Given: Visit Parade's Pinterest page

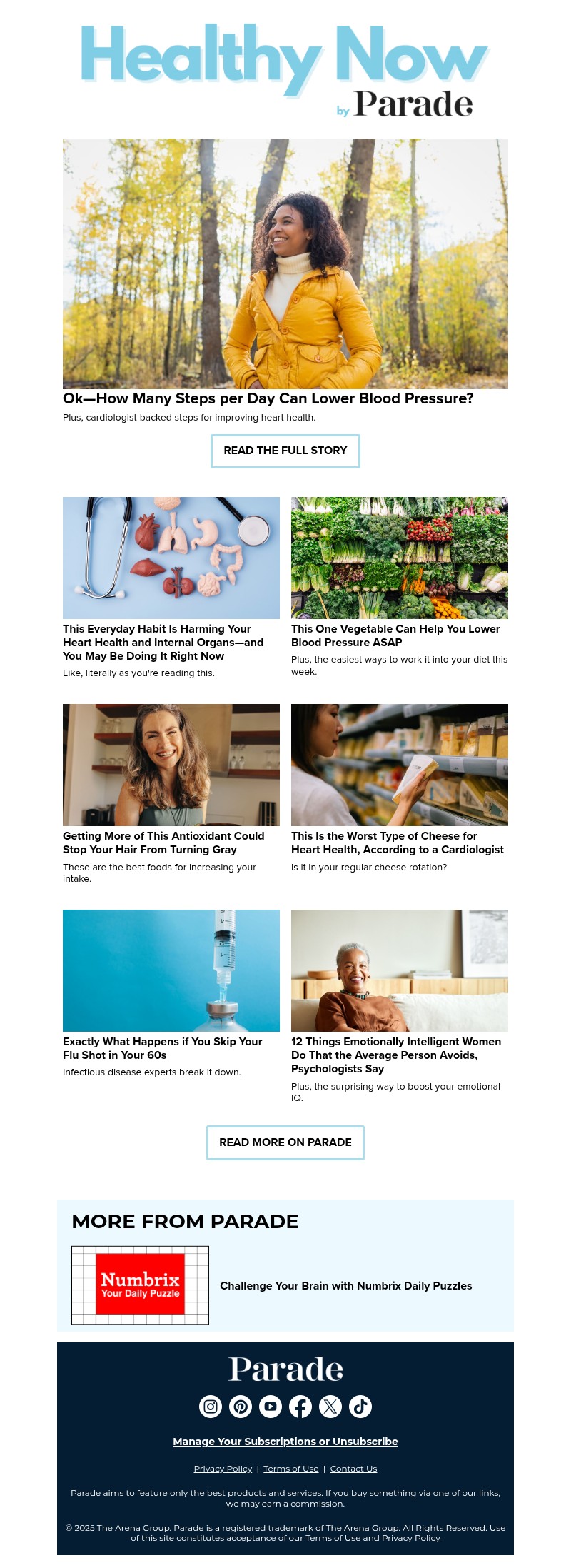Looking at the screenshot, I should tap(241, 1407).
